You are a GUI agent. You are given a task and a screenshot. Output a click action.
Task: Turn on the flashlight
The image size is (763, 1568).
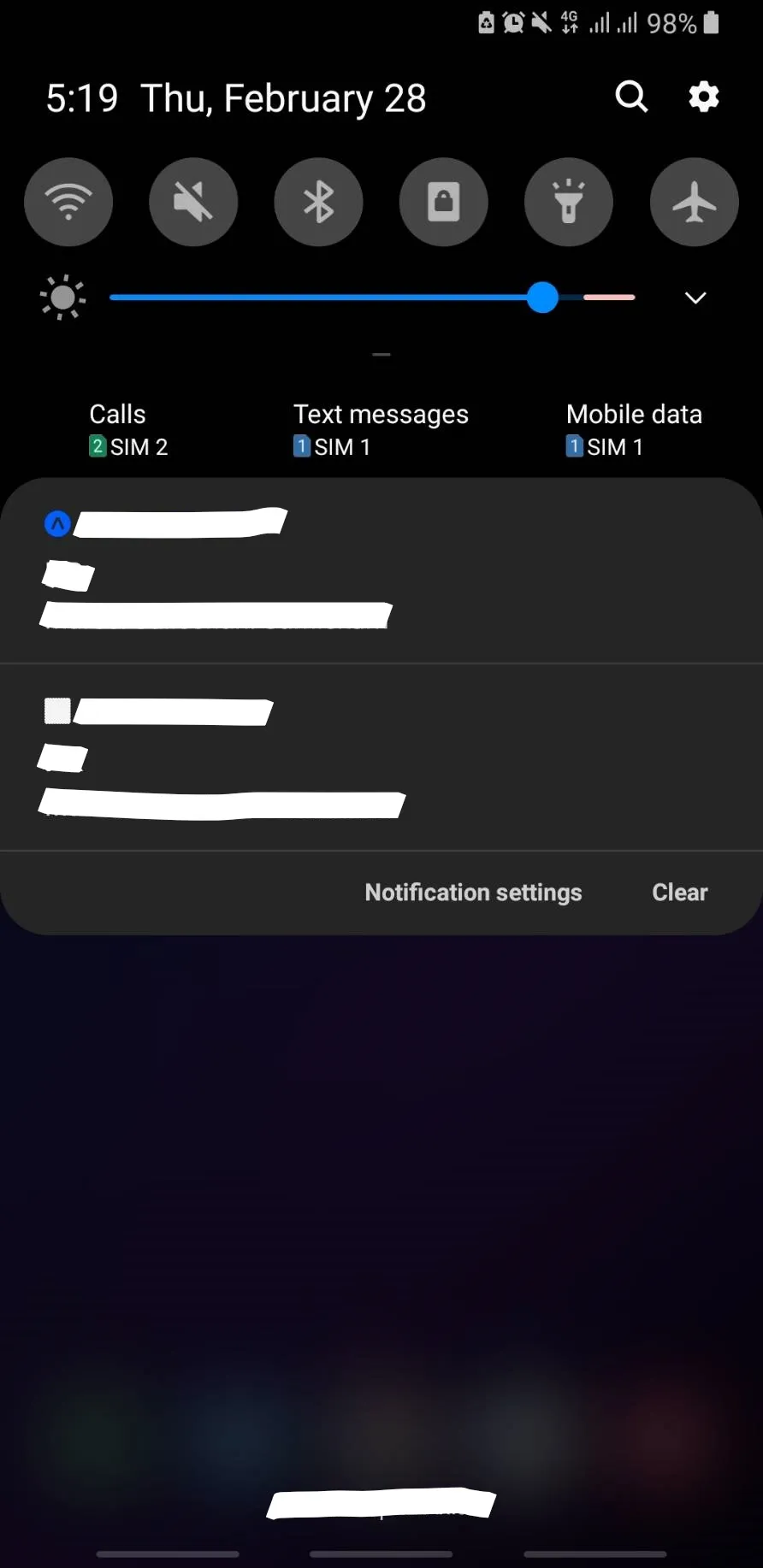tap(569, 203)
